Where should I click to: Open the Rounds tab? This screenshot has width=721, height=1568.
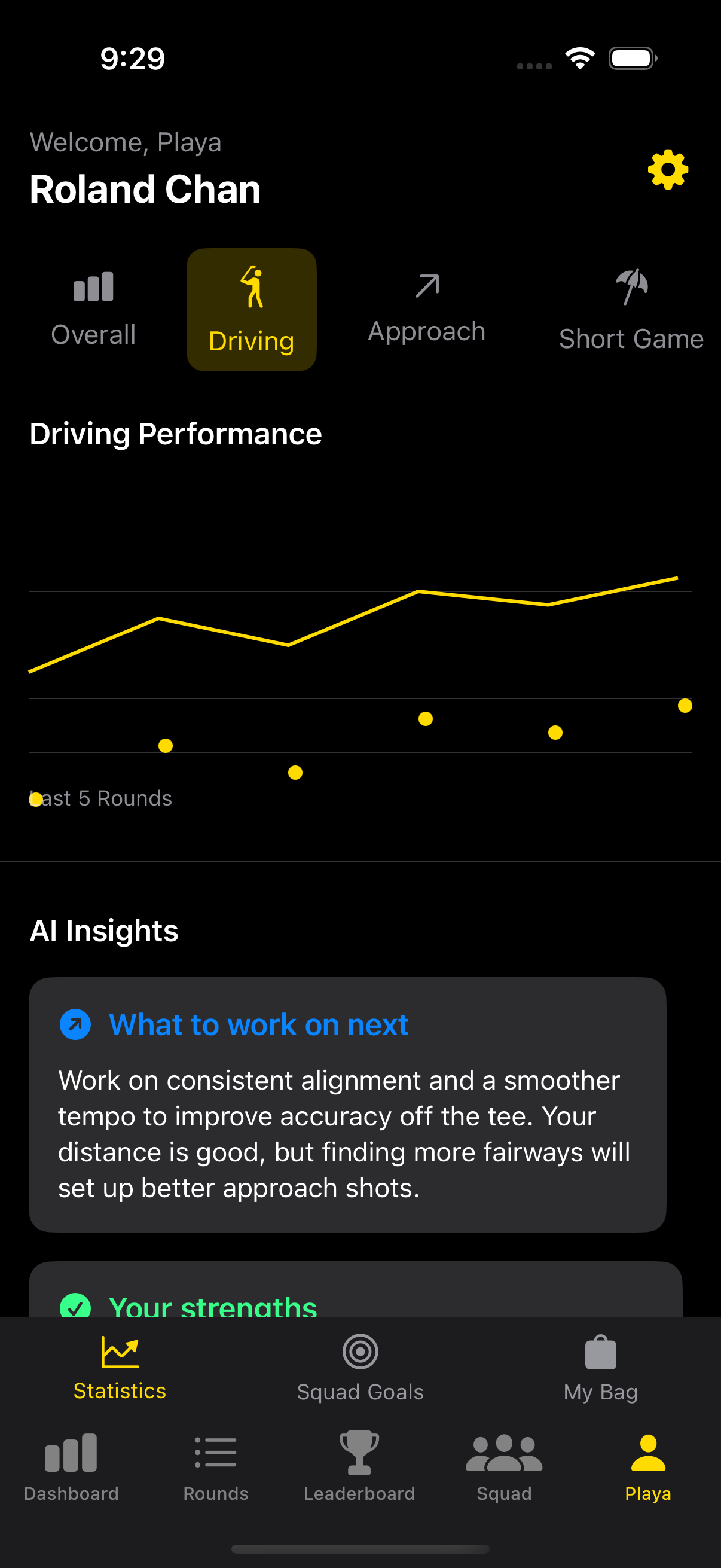[215, 1467]
